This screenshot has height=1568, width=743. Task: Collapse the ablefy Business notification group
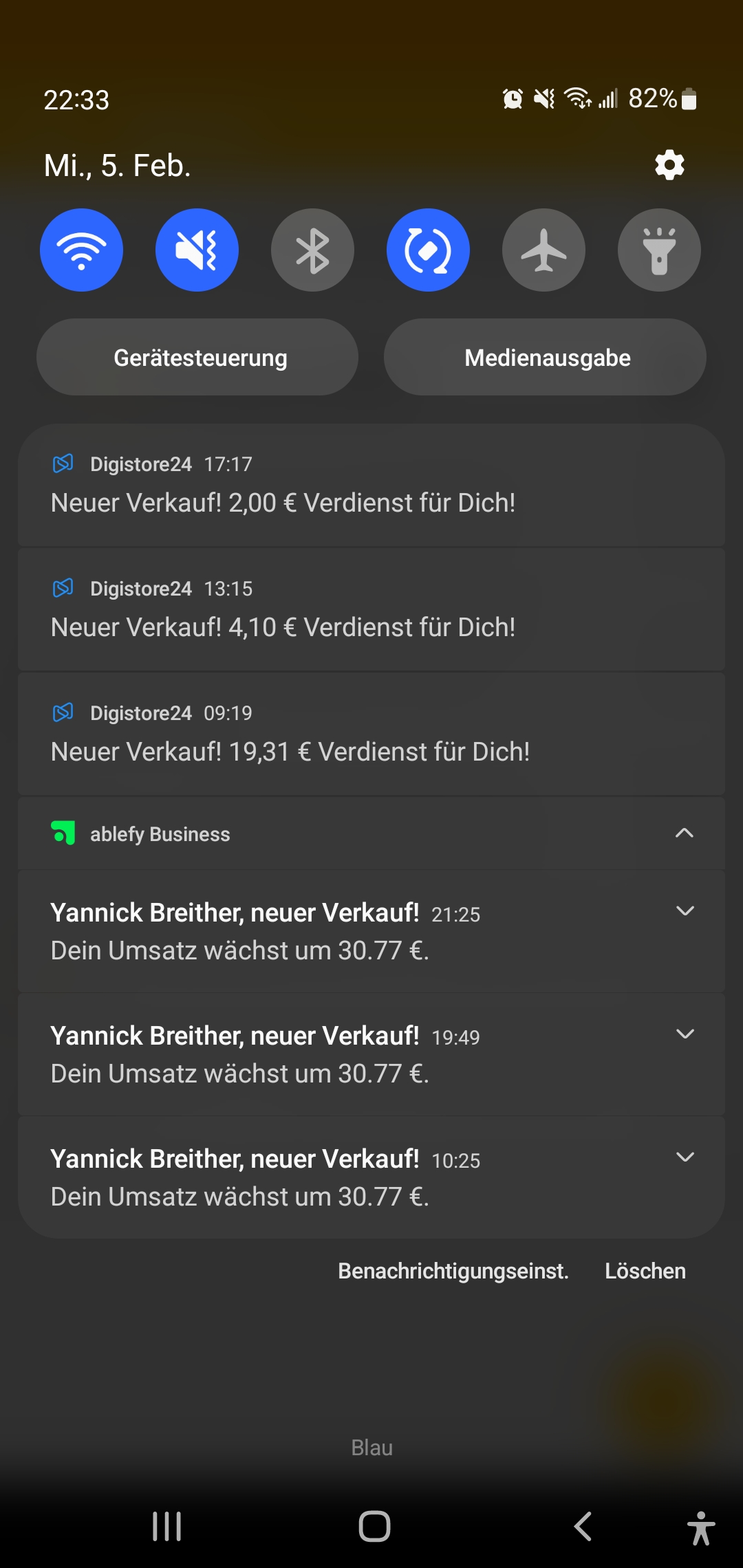(685, 834)
